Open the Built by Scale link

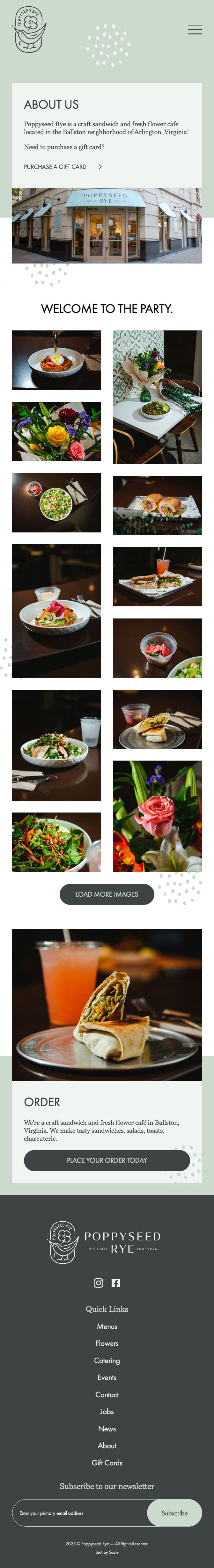[x=107, y=1551]
